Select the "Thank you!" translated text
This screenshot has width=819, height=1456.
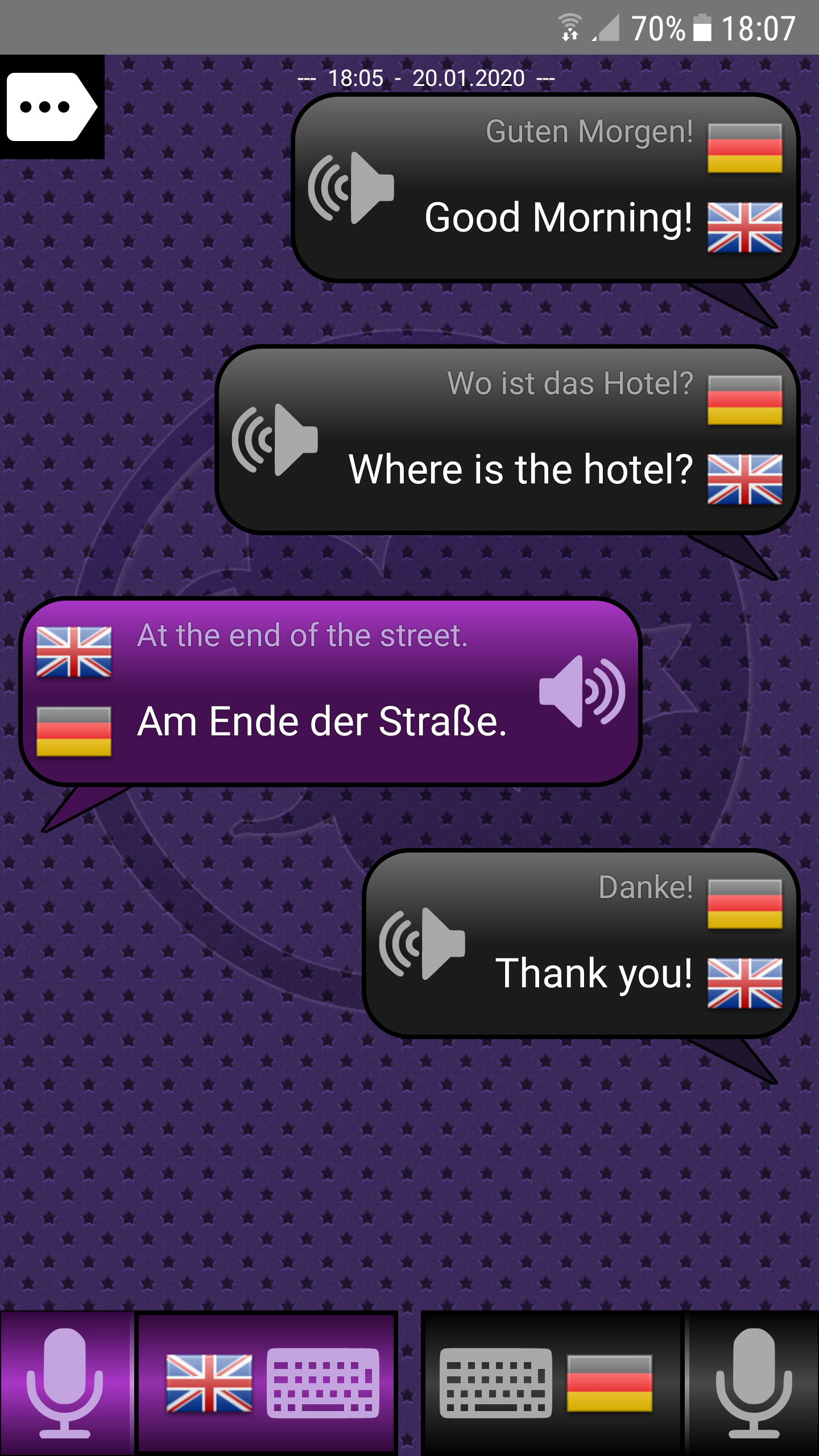click(x=594, y=974)
